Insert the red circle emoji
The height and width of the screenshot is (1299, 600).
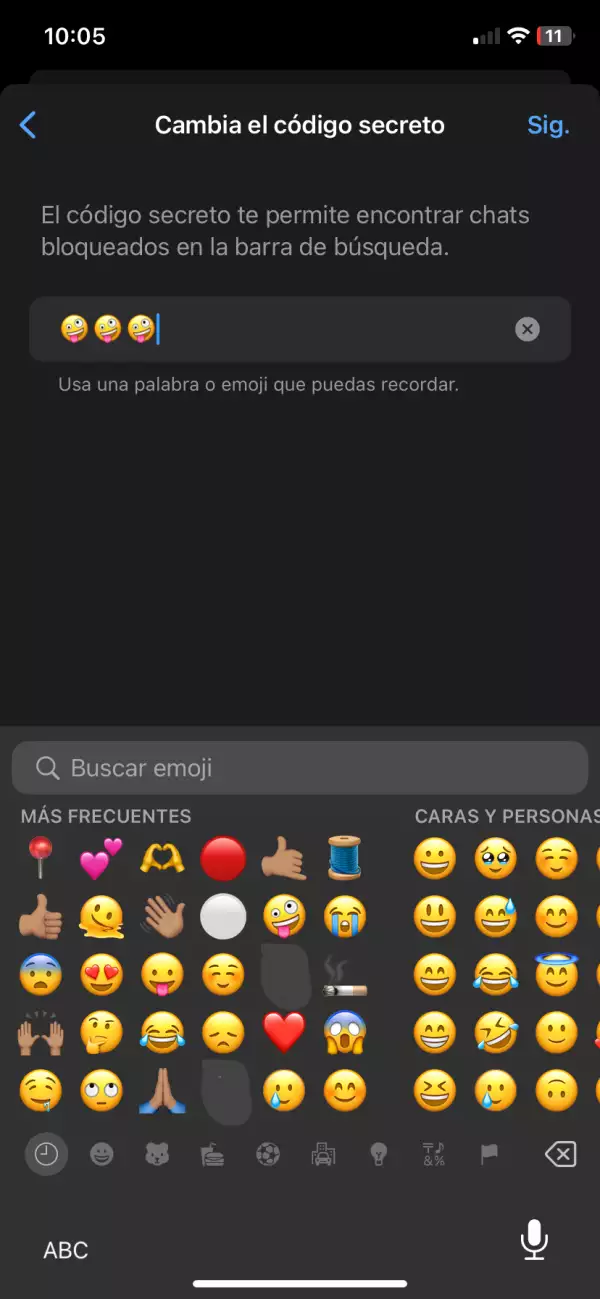click(224, 857)
